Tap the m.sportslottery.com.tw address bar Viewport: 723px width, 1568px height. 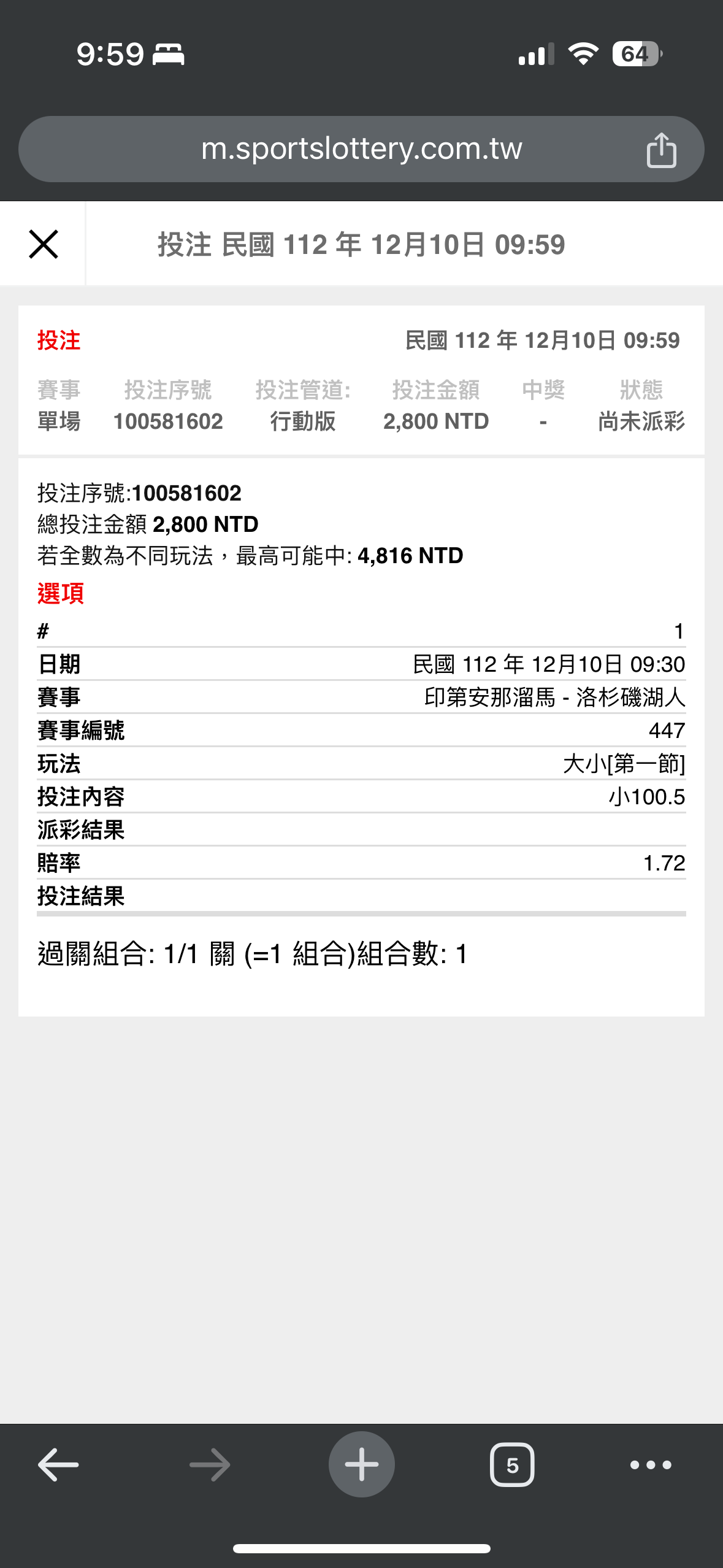(361, 149)
